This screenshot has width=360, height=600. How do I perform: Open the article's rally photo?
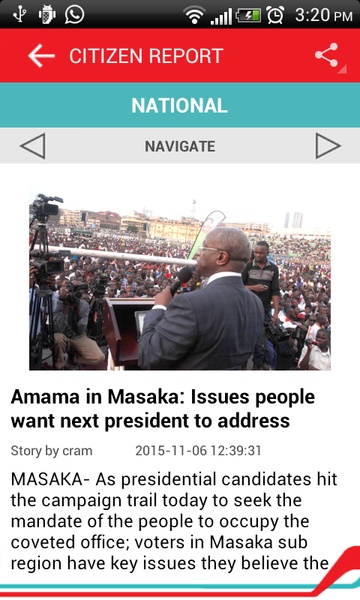180,282
